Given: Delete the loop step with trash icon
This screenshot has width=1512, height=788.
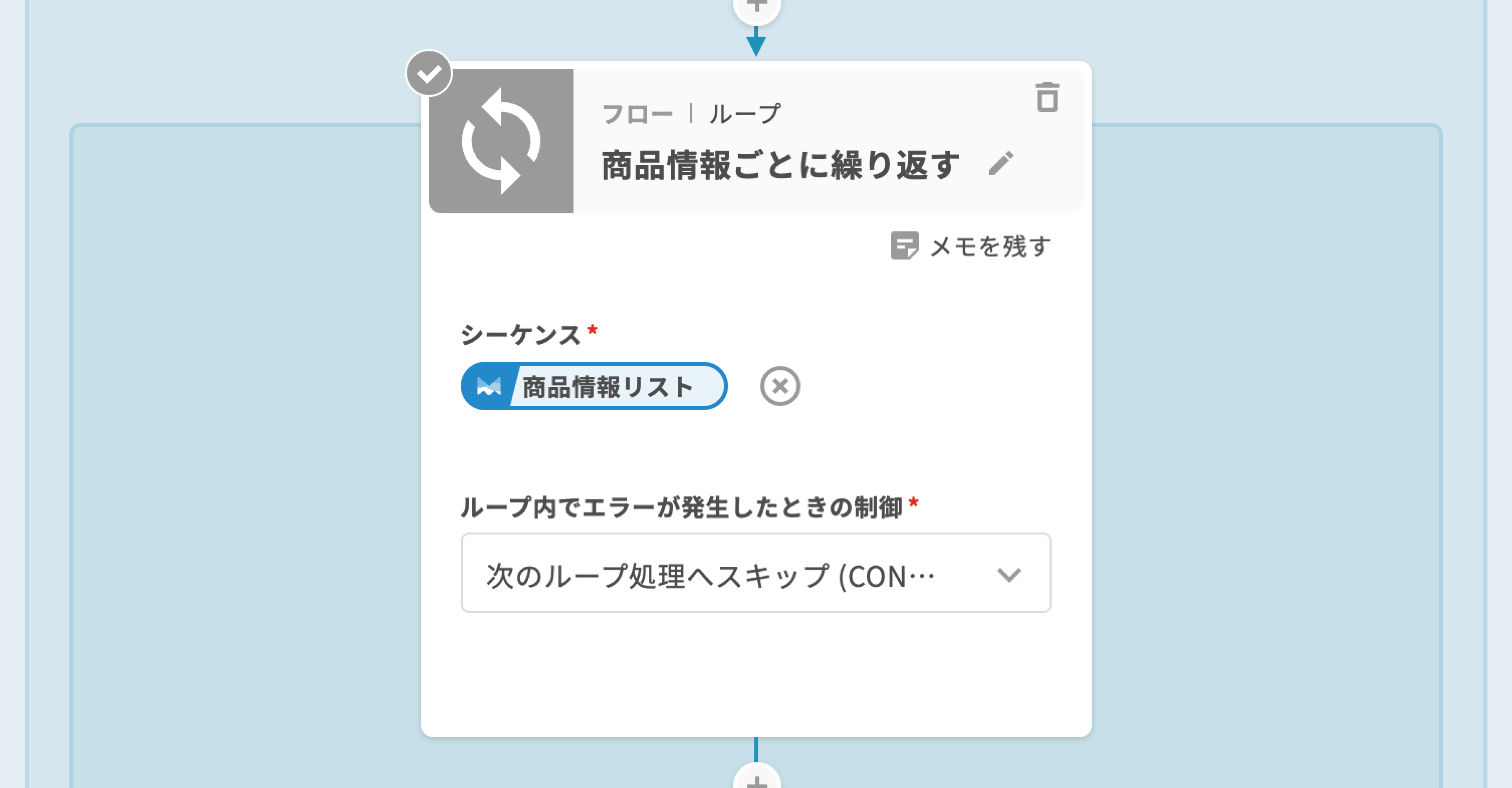Looking at the screenshot, I should [1047, 97].
